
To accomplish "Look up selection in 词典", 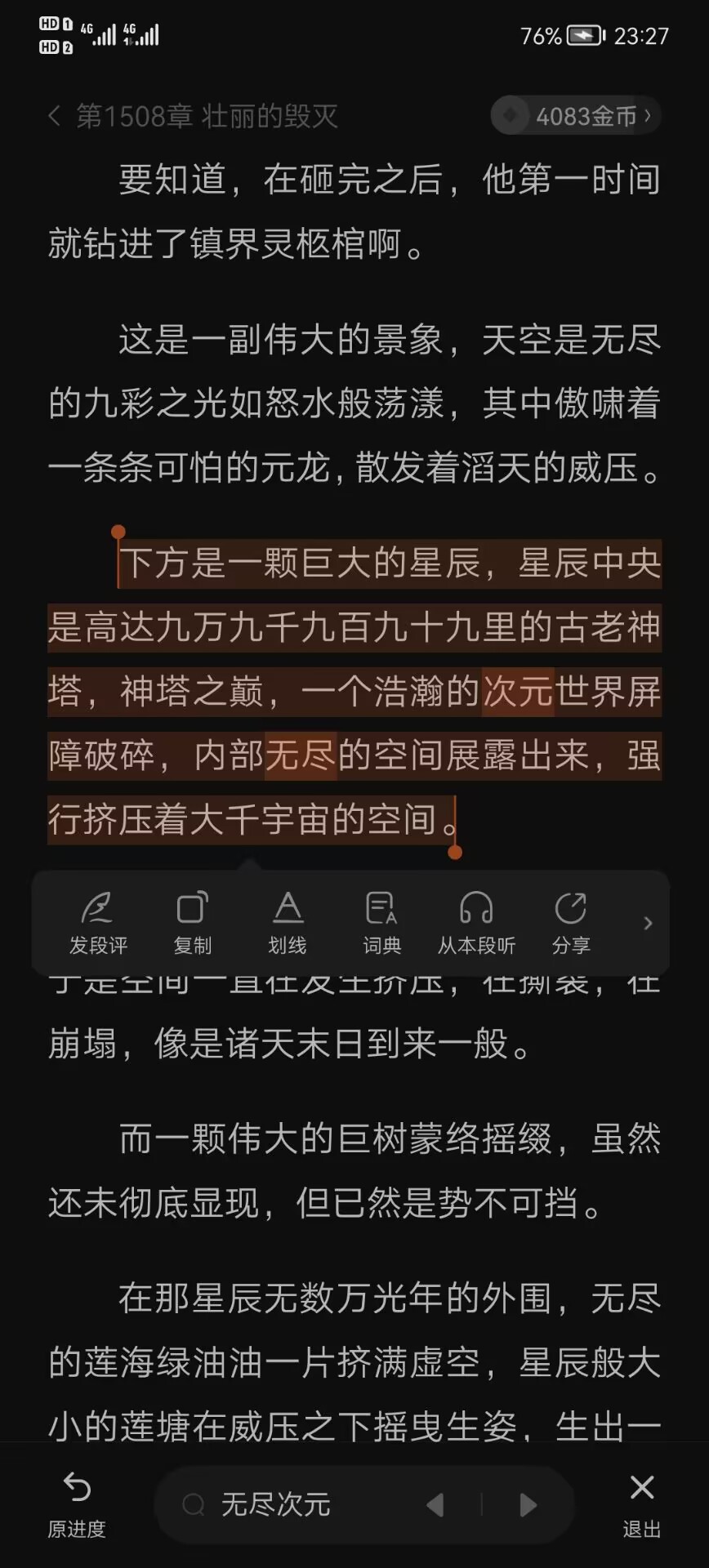I will (x=381, y=923).
